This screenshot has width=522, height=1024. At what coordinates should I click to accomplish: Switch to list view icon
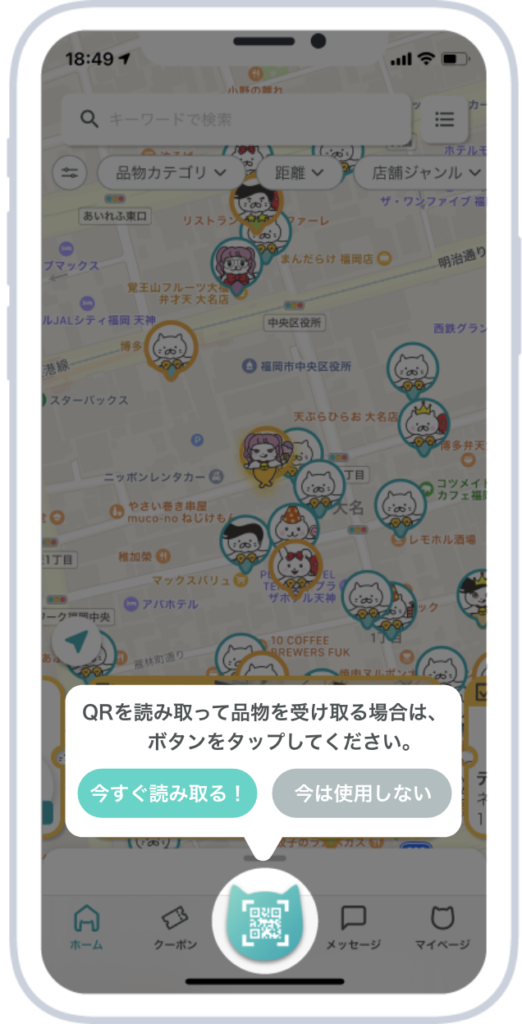[x=444, y=120]
